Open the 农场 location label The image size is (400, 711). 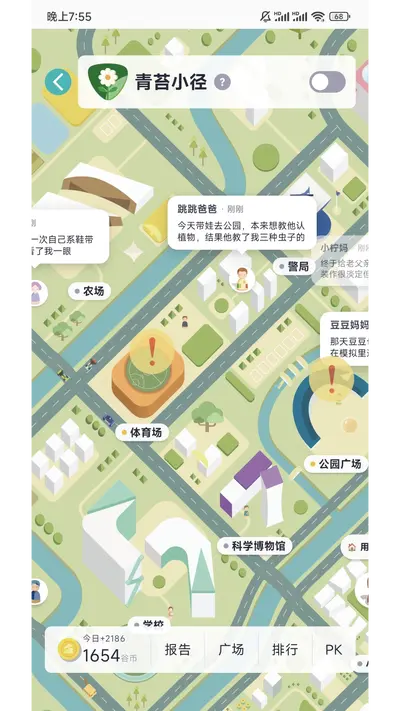[x=89, y=291]
